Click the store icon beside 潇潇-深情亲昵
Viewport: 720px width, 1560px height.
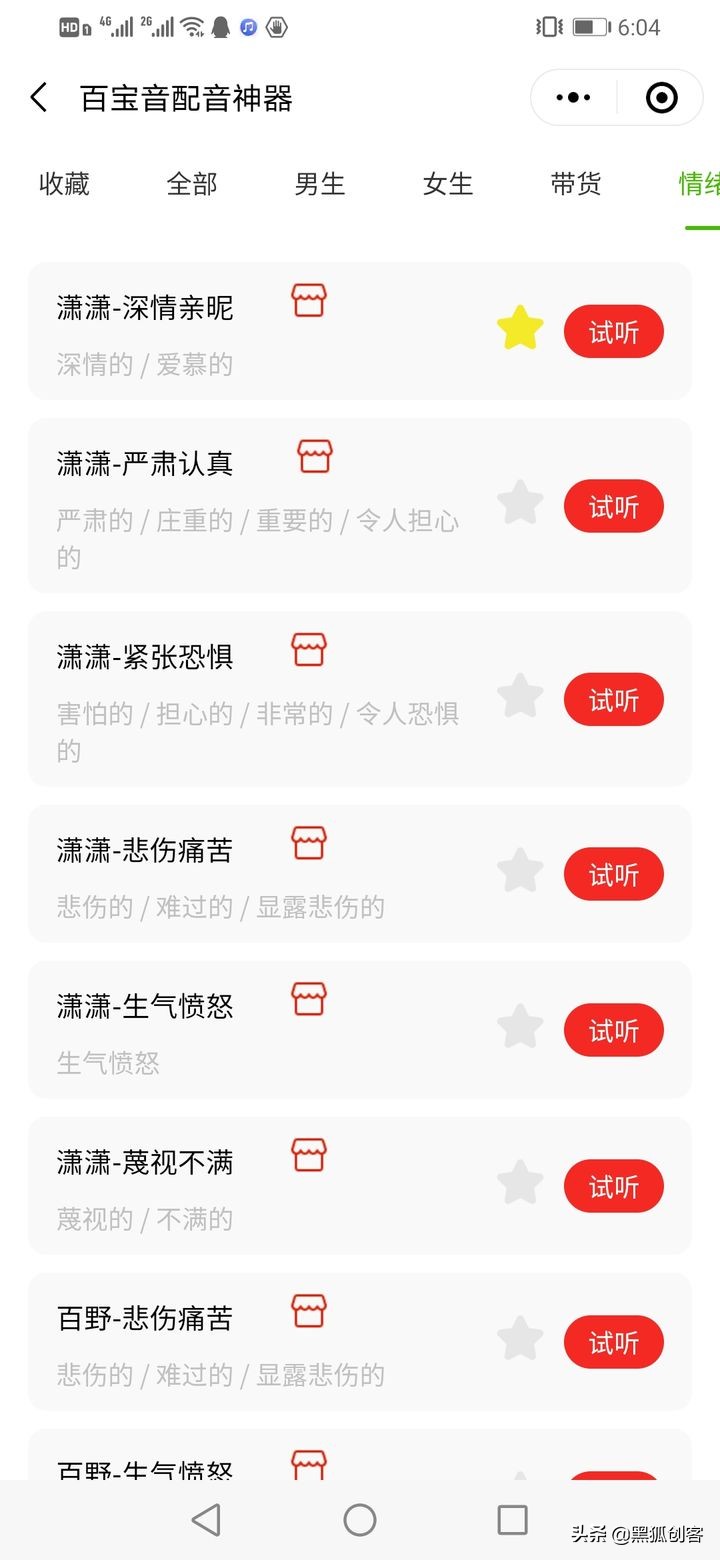[308, 300]
